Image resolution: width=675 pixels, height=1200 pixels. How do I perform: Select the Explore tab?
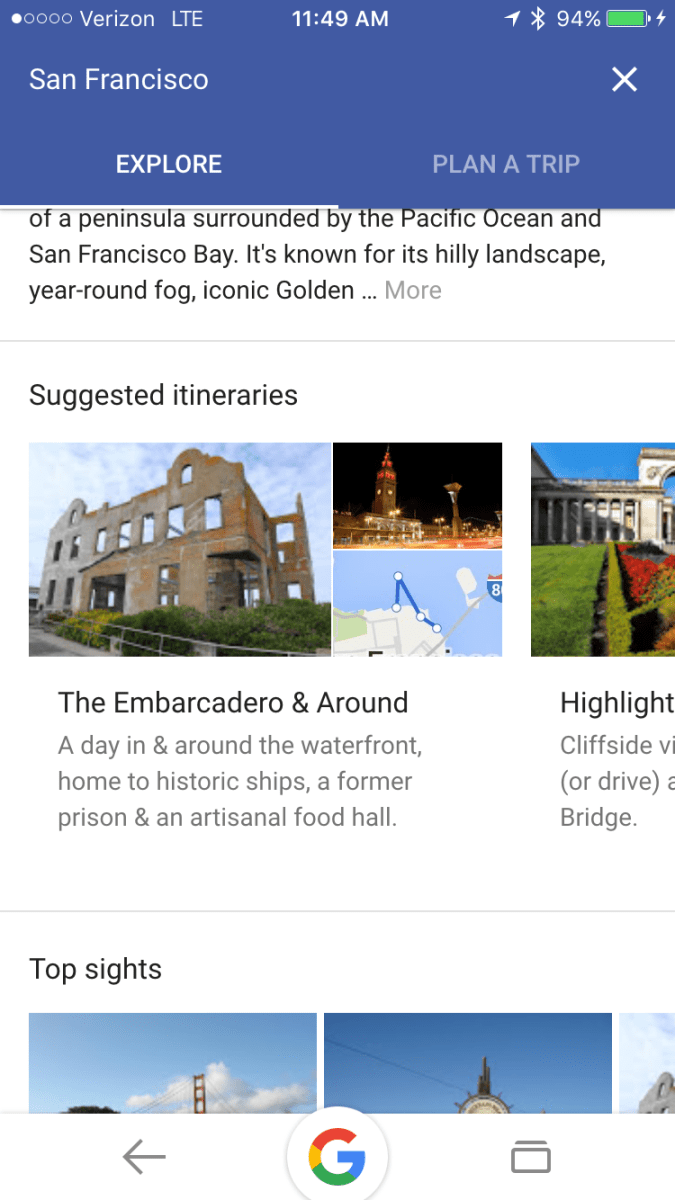pyautogui.click(x=169, y=164)
